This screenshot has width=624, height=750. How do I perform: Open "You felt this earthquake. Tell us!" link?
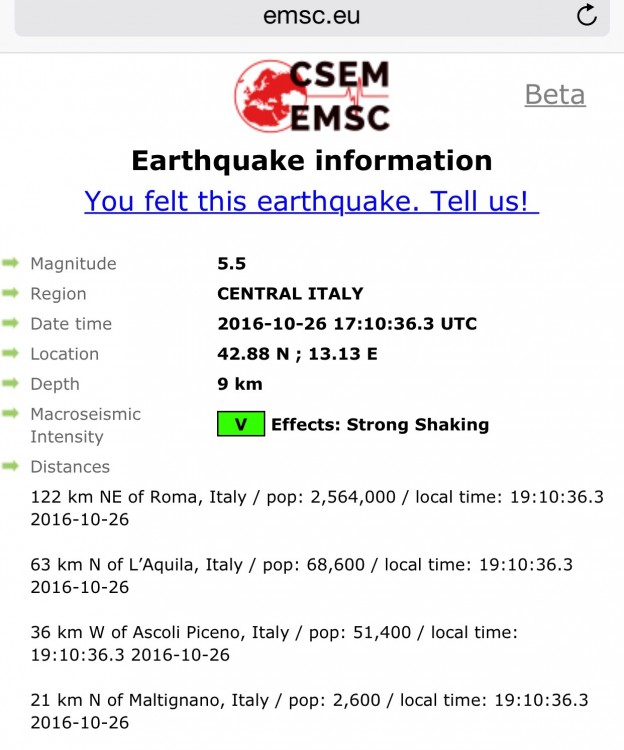311,201
